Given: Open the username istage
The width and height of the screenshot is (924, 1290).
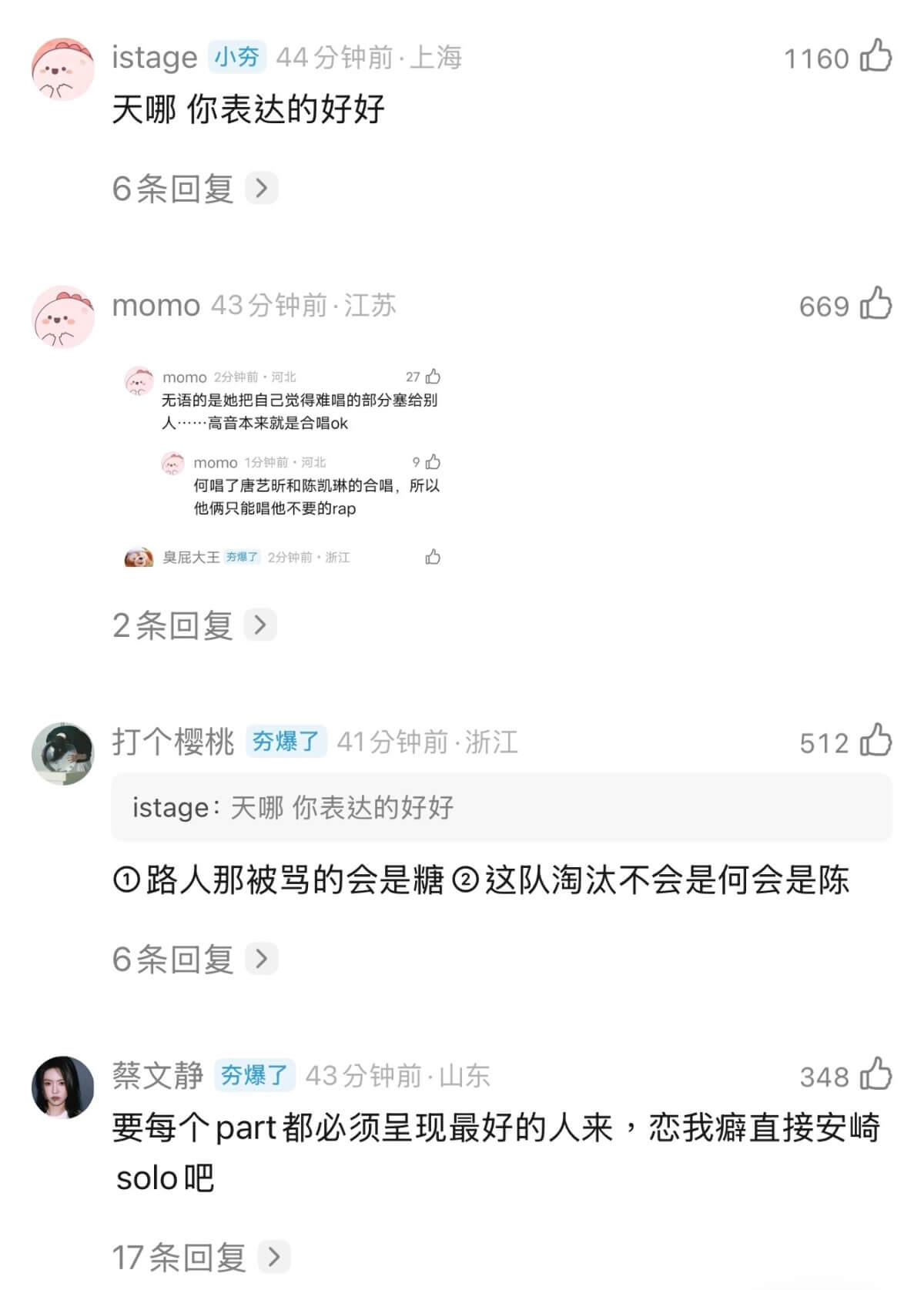Looking at the screenshot, I should tap(154, 58).
